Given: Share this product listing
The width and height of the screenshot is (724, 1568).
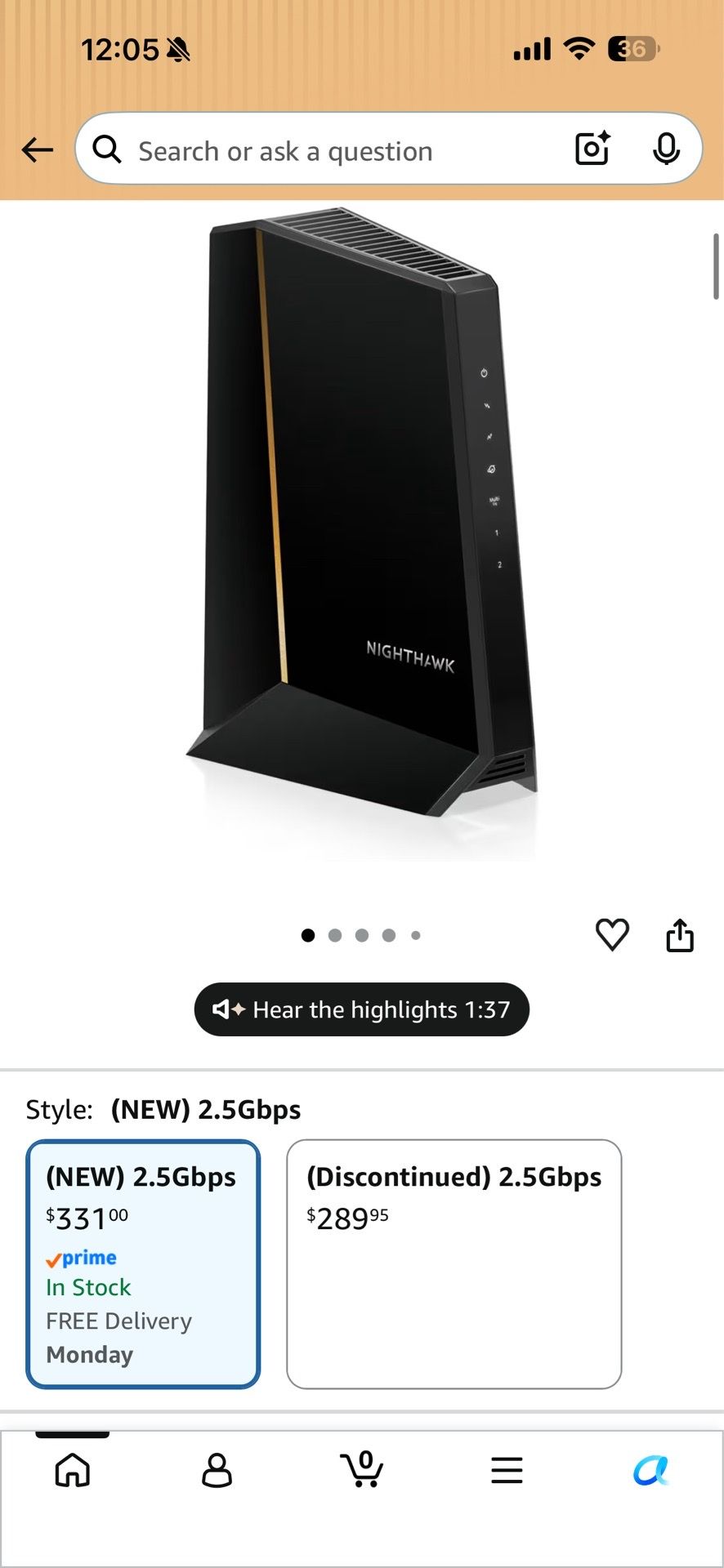Looking at the screenshot, I should click(x=680, y=935).
